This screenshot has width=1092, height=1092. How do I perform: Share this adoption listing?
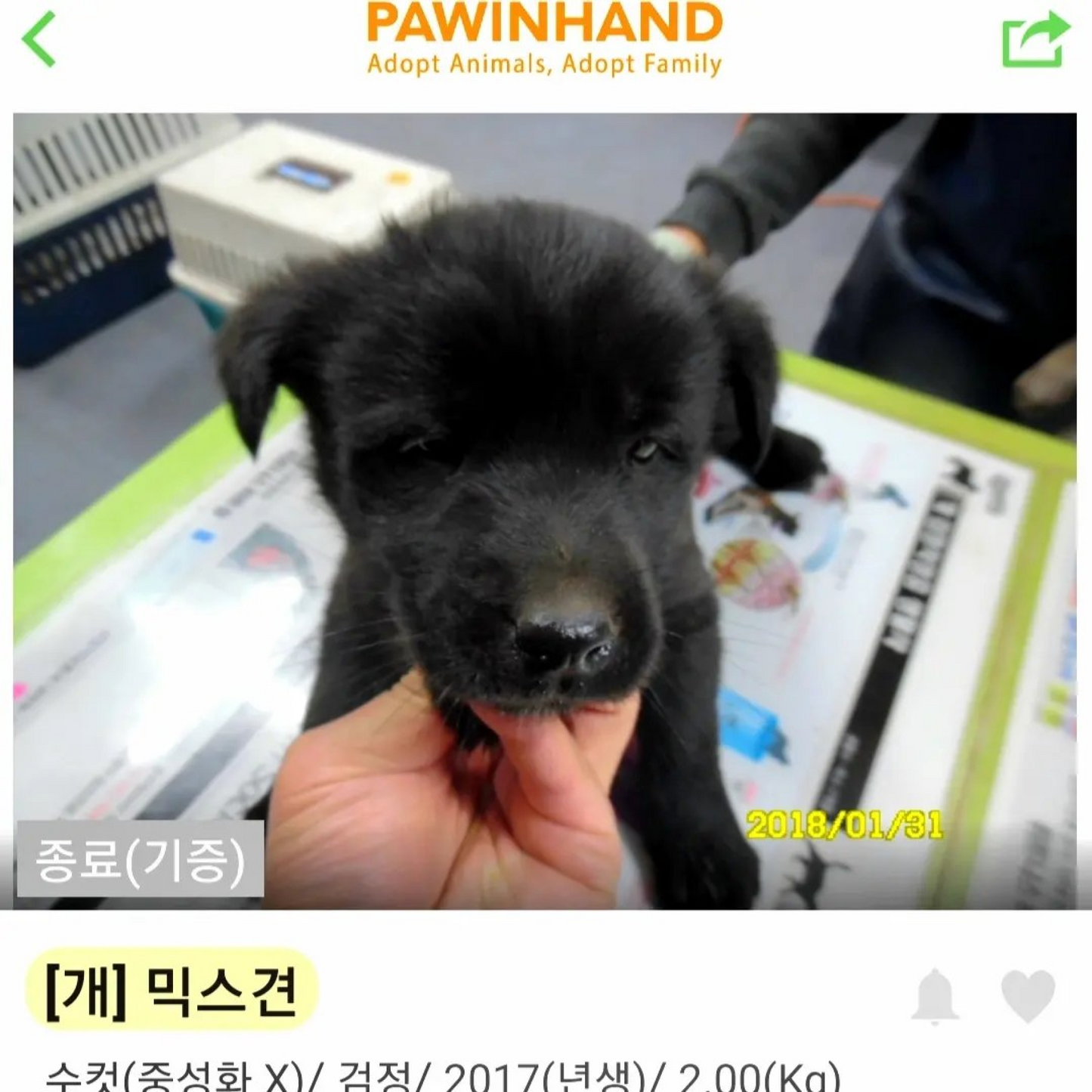pyautogui.click(x=1035, y=39)
